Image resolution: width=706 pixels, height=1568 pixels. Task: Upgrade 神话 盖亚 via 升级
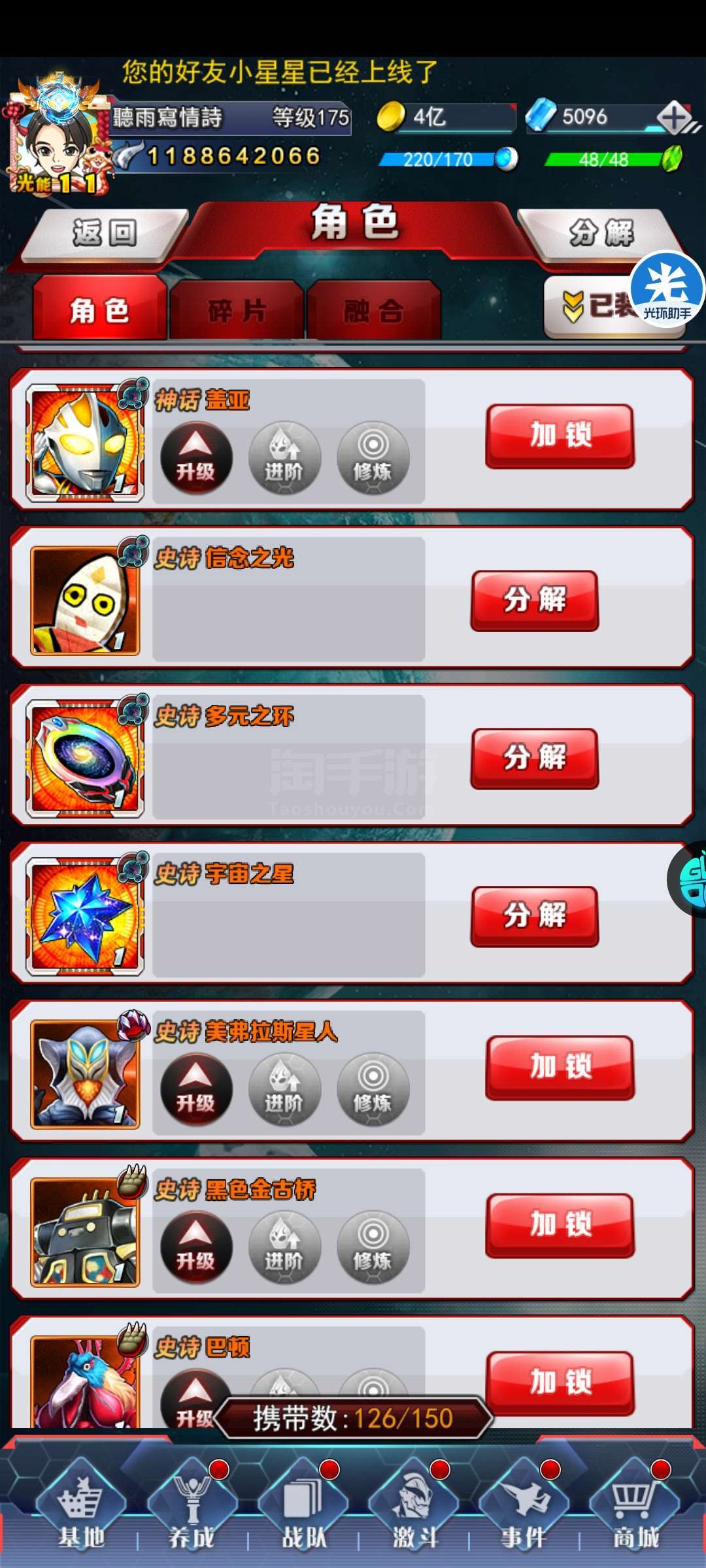point(196,458)
